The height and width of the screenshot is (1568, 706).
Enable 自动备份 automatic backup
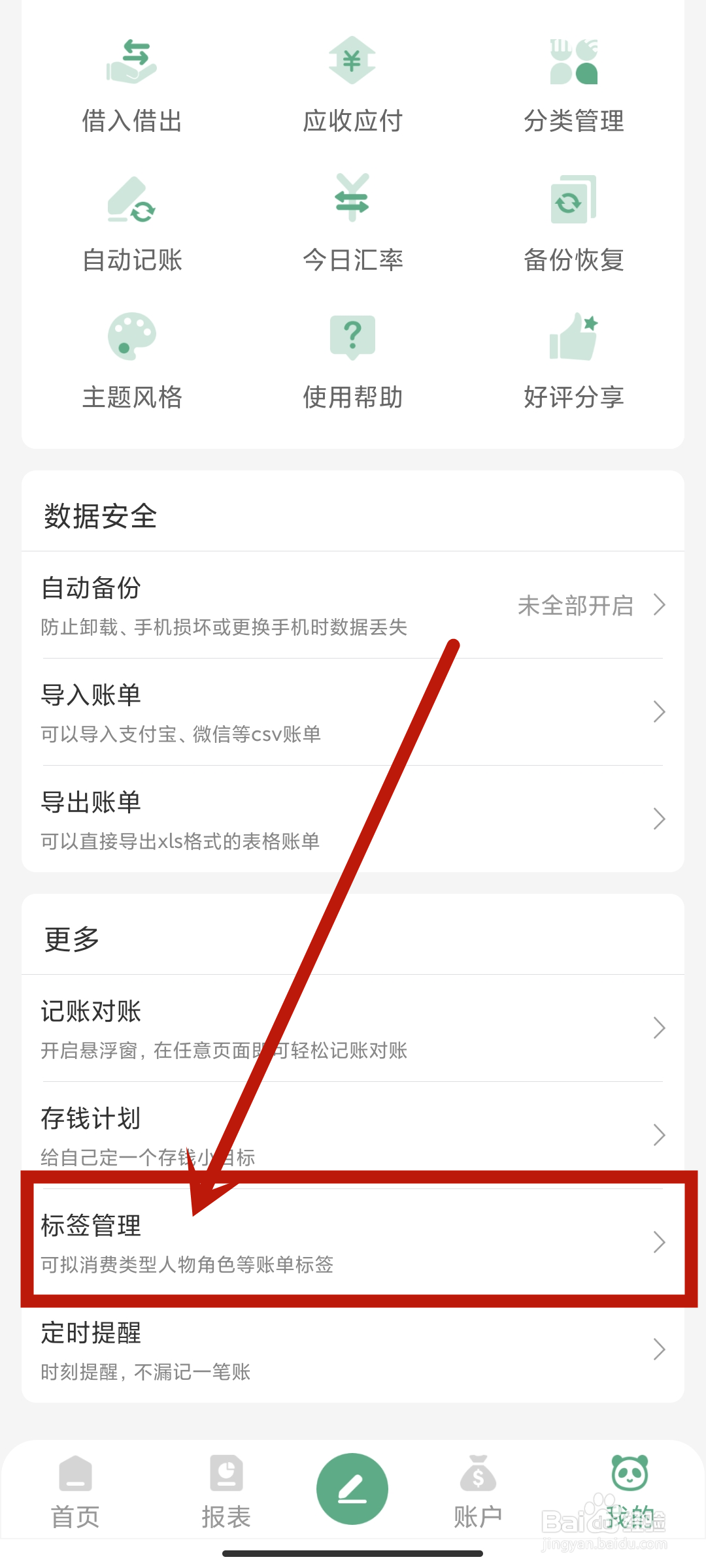[x=353, y=605]
